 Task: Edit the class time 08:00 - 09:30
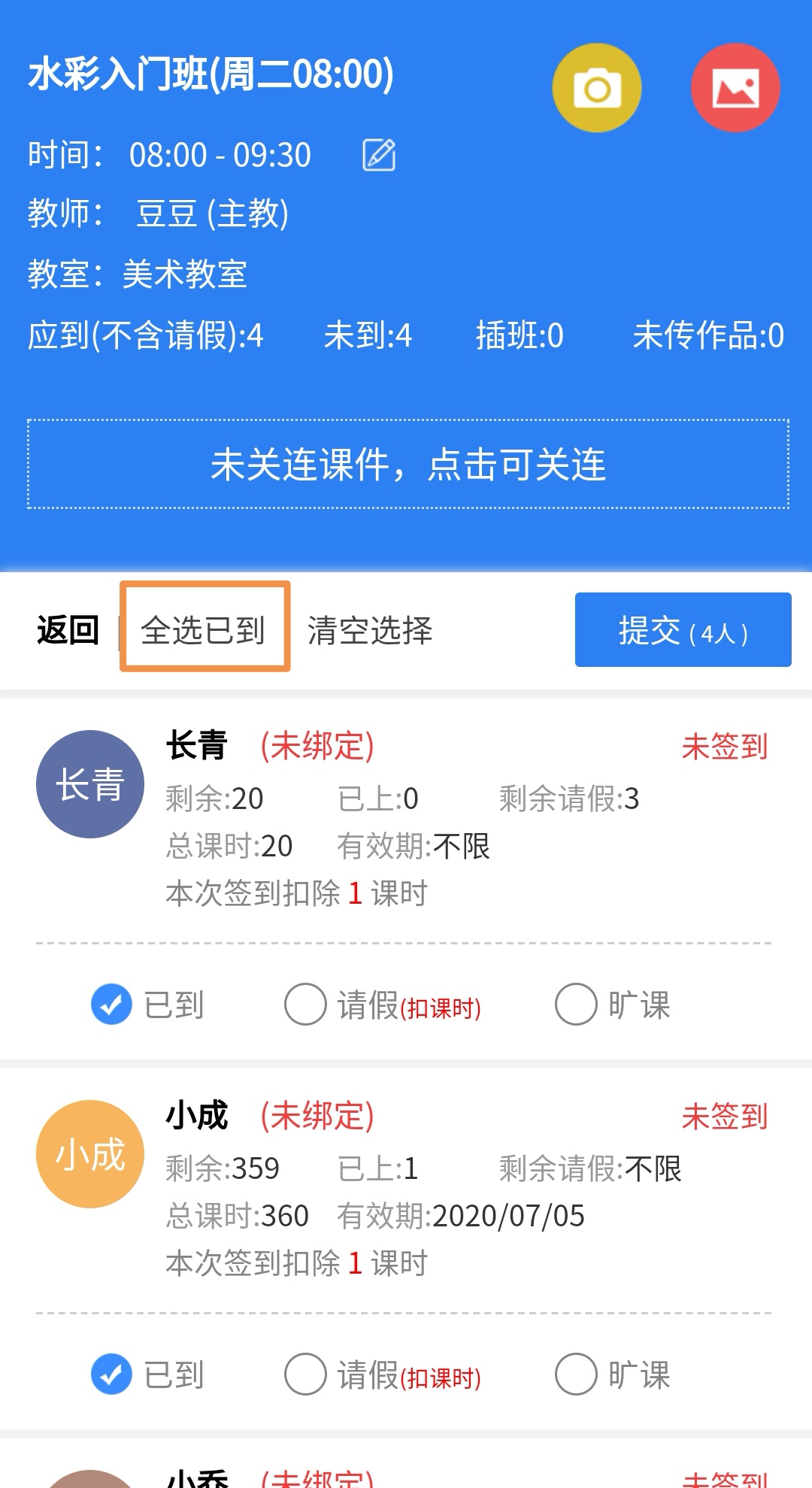(379, 155)
